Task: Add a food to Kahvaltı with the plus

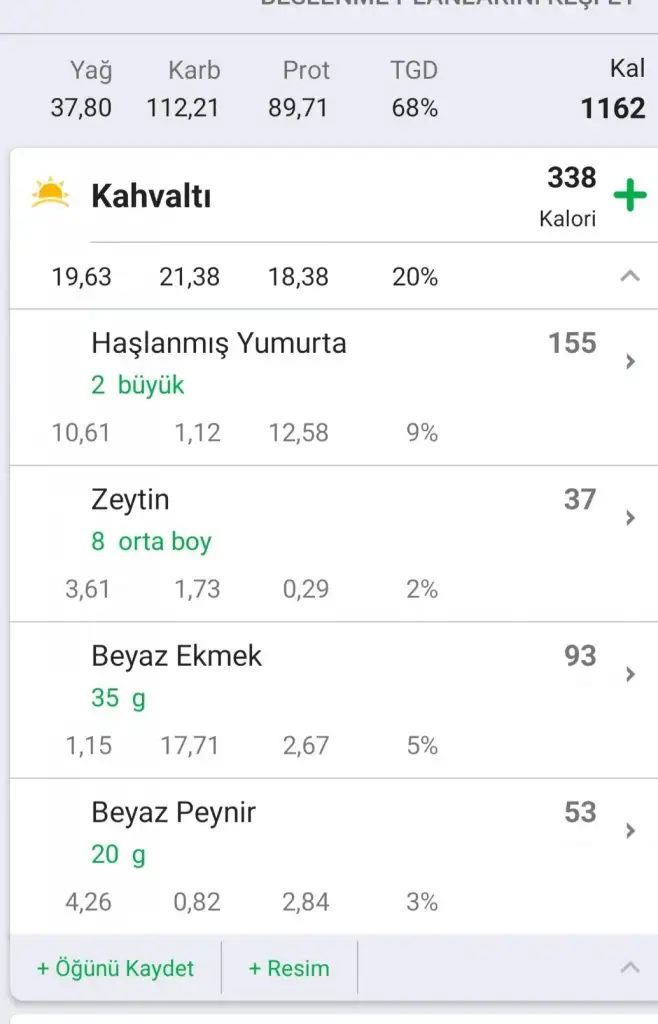Action: click(629, 195)
